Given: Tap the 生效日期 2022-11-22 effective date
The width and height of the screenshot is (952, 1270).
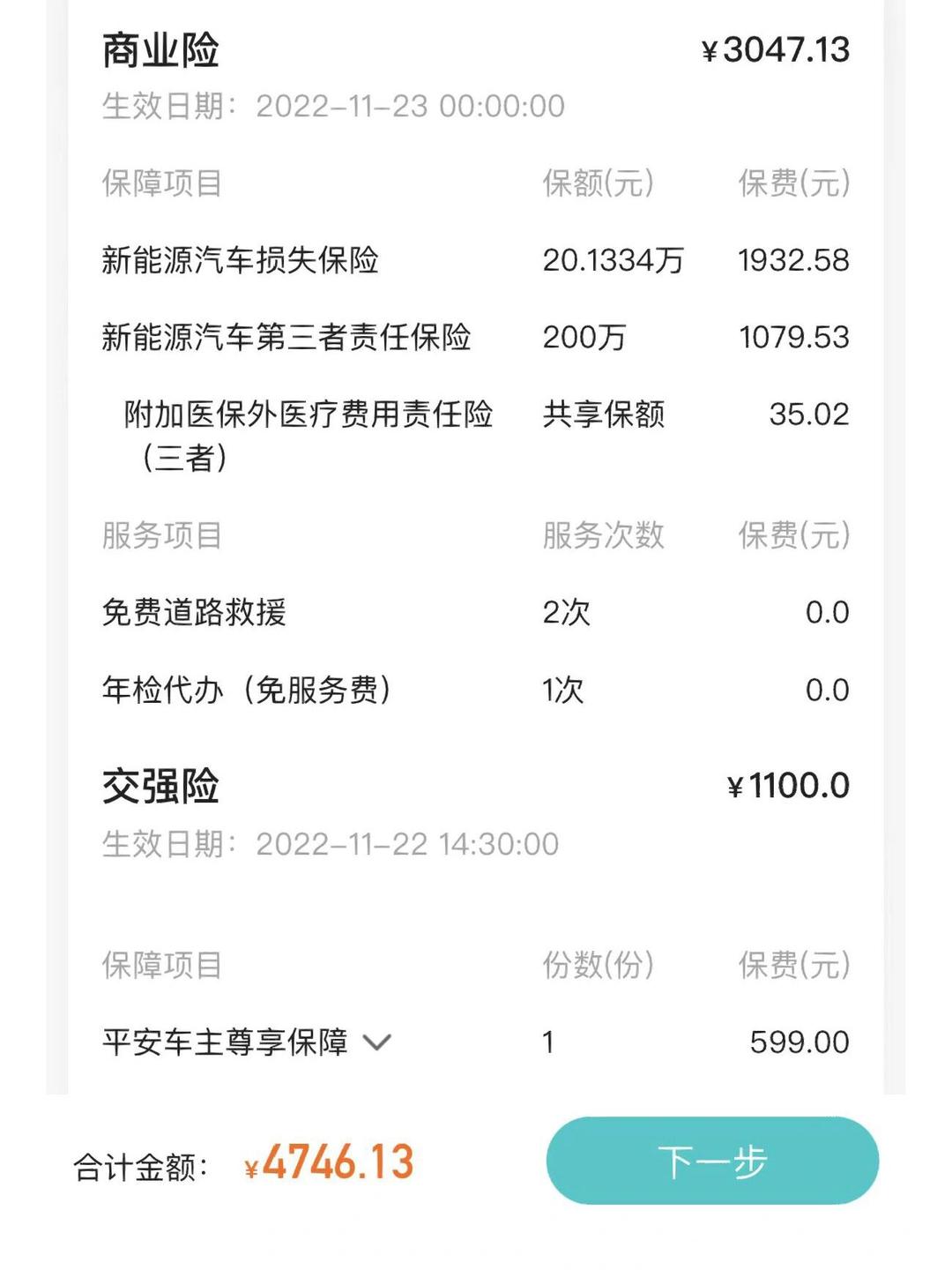Looking at the screenshot, I should pyautogui.click(x=335, y=842).
